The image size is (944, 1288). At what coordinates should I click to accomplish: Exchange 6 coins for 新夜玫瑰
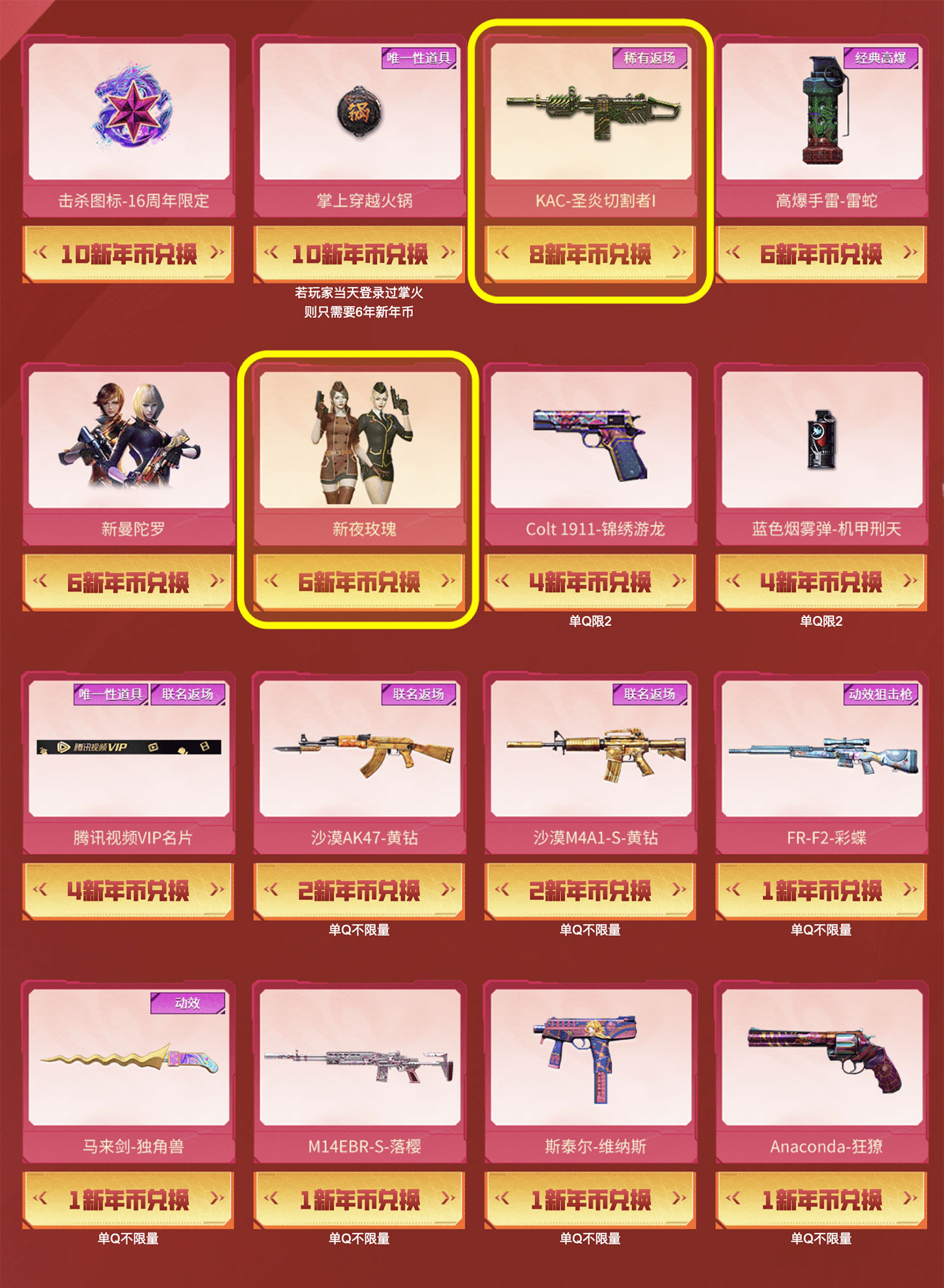pos(359,582)
